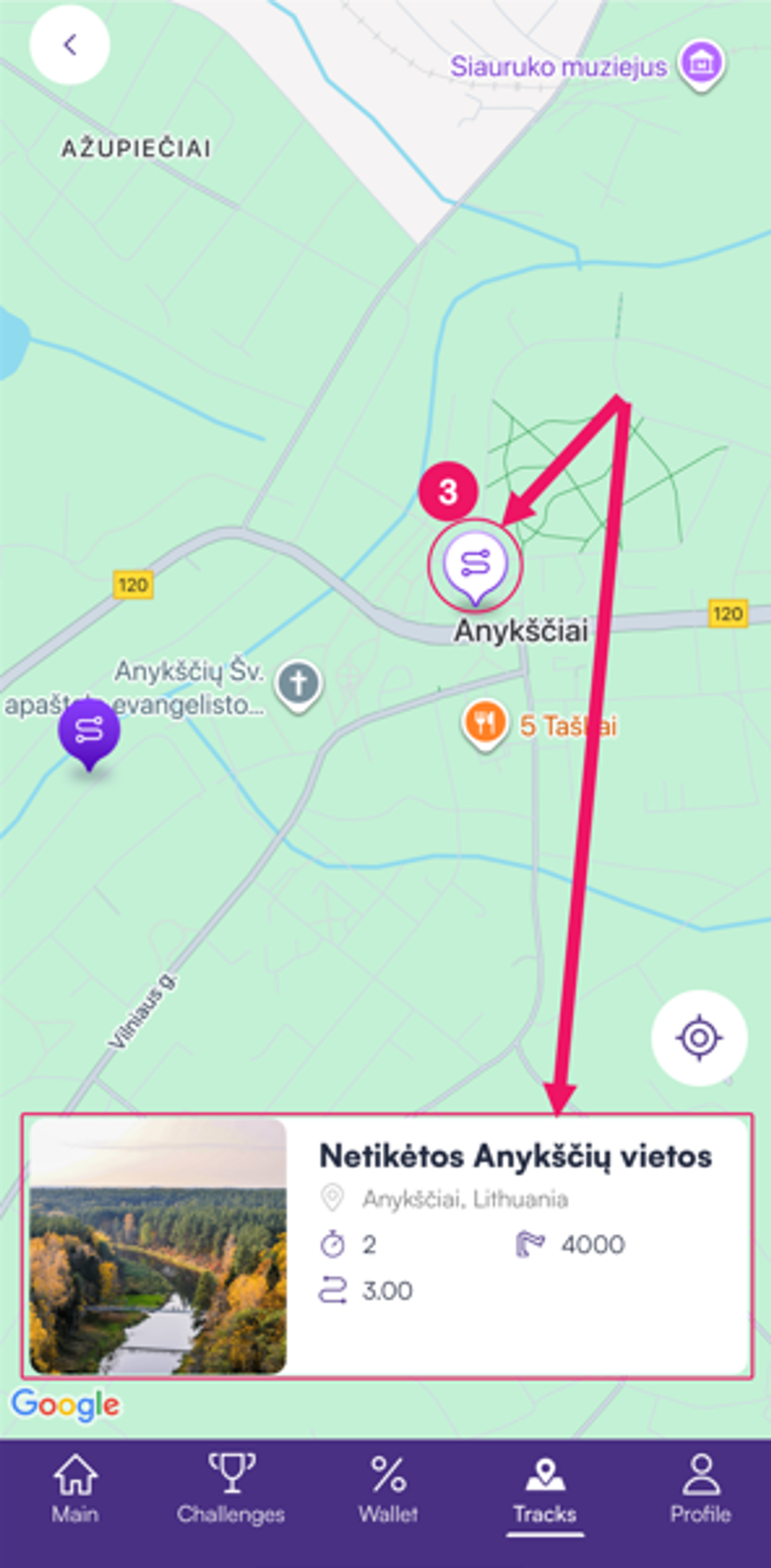This screenshot has height=1568, width=771.
Task: Select the track pin above Anykščiai label
Action: [x=475, y=564]
